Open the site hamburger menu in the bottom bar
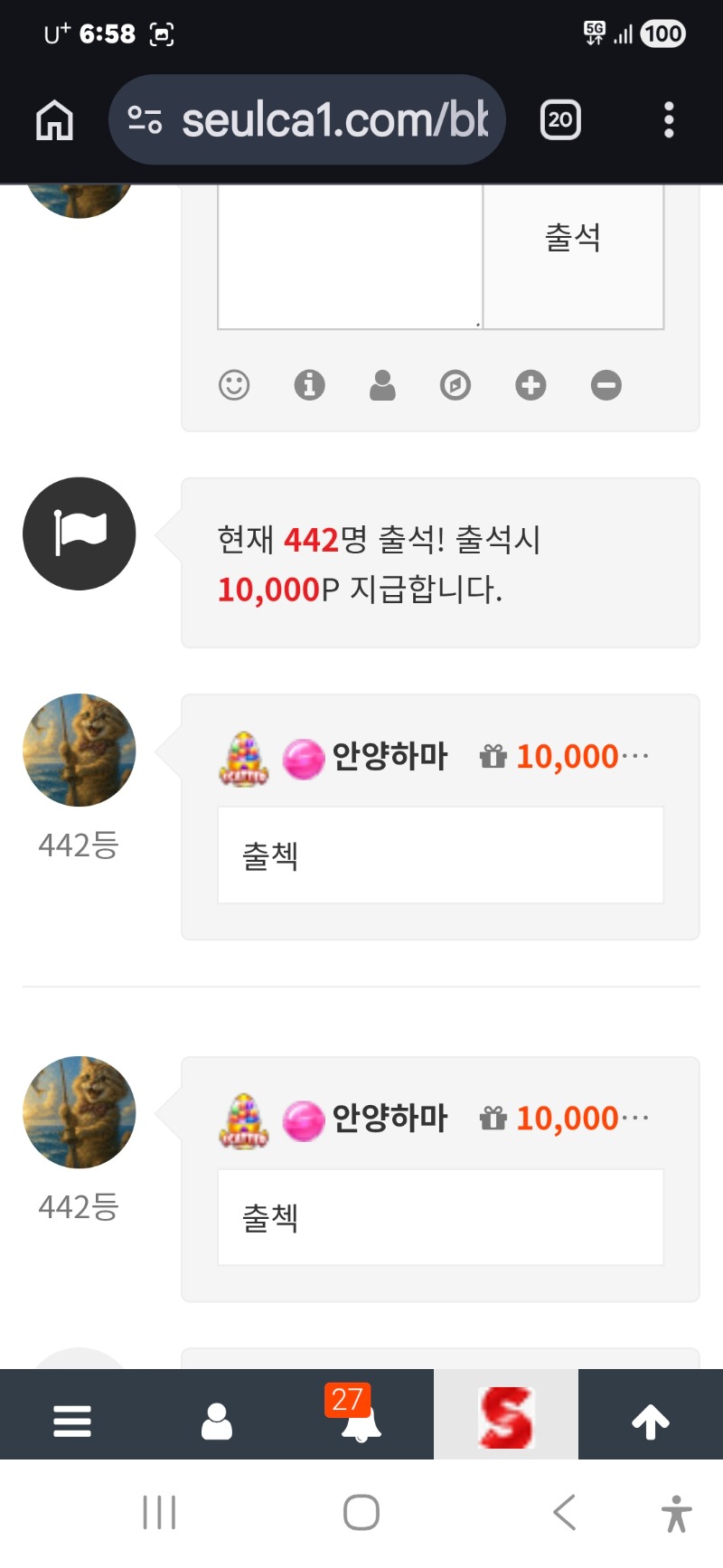Screen dimensions: 723x1568 click(x=72, y=1421)
